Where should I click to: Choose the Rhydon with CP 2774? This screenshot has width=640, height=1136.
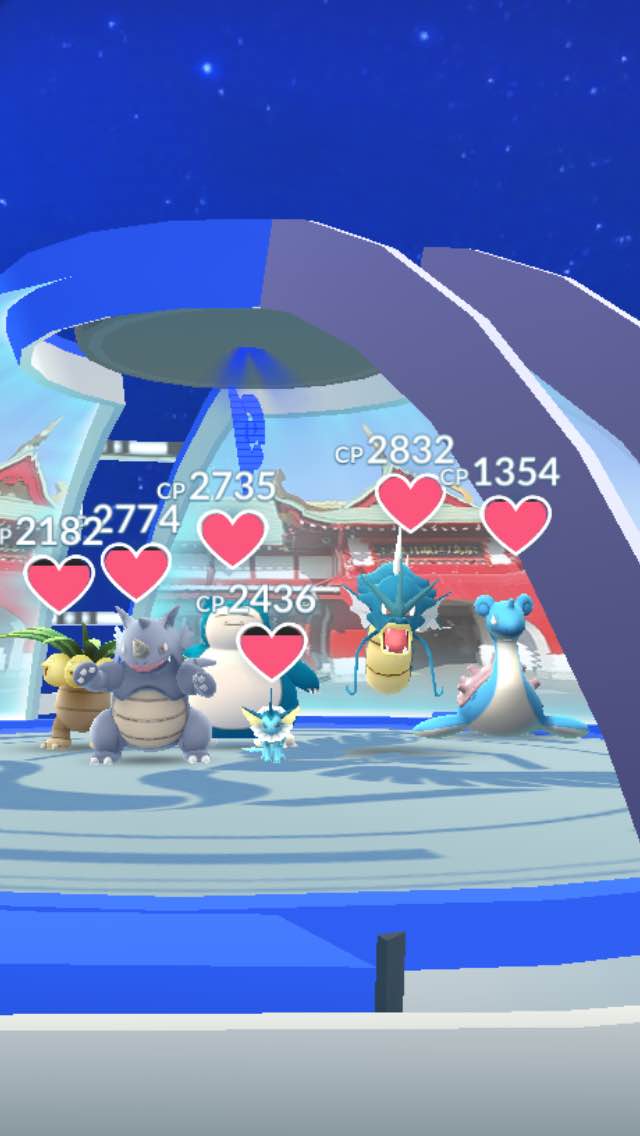tap(150, 686)
